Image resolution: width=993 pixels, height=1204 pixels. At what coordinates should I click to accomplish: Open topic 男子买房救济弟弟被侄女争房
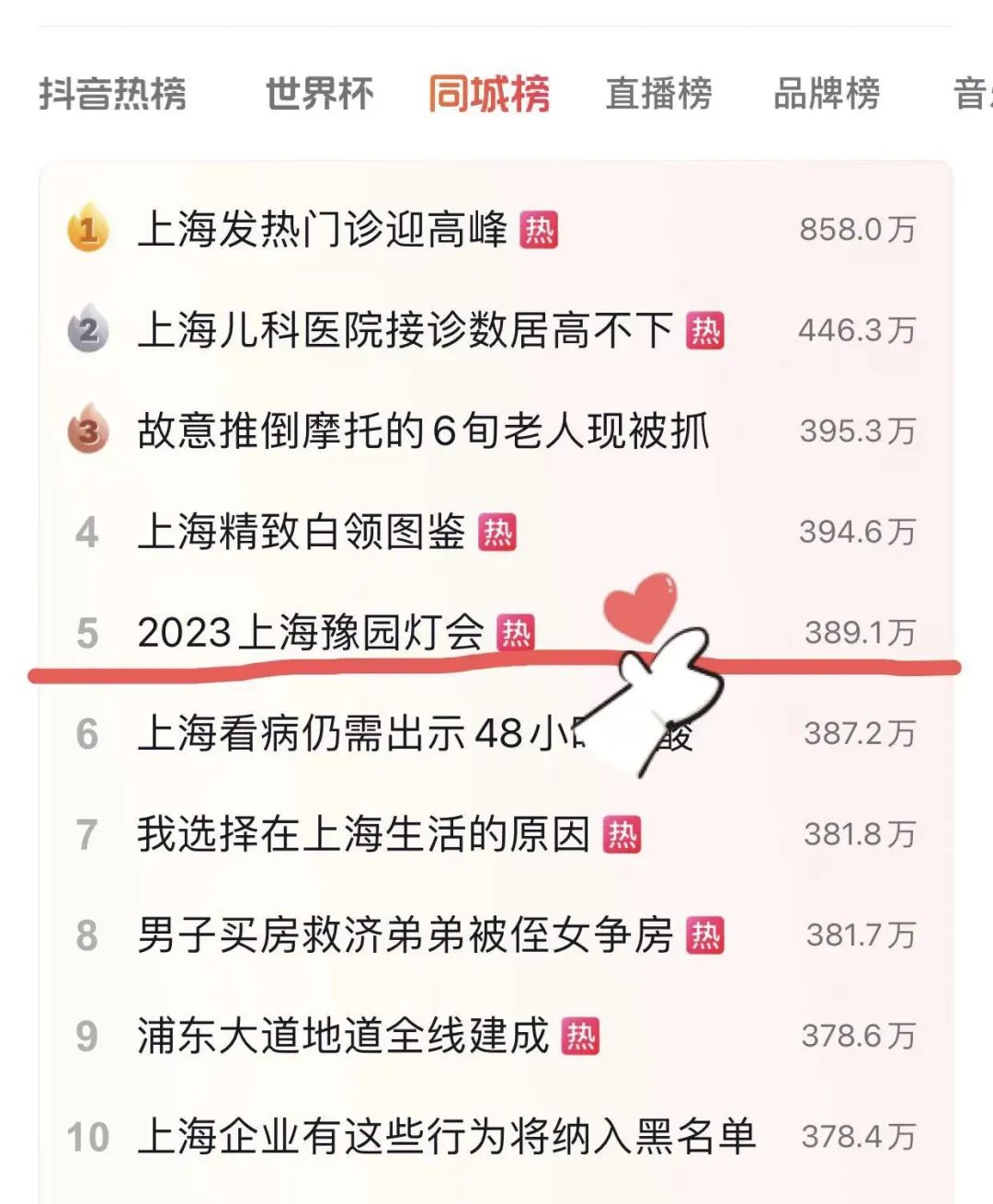pos(405,935)
